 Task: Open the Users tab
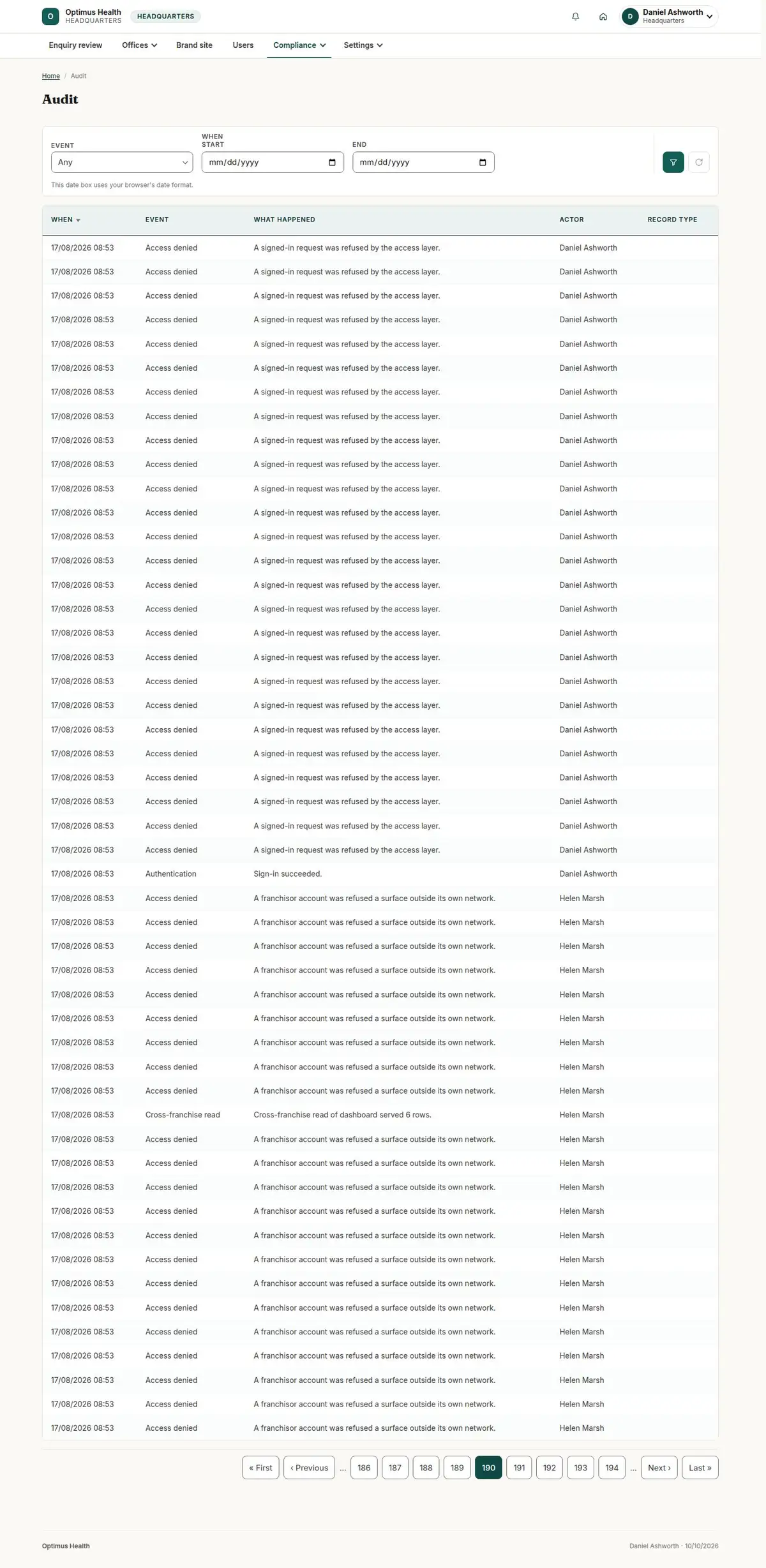(243, 45)
